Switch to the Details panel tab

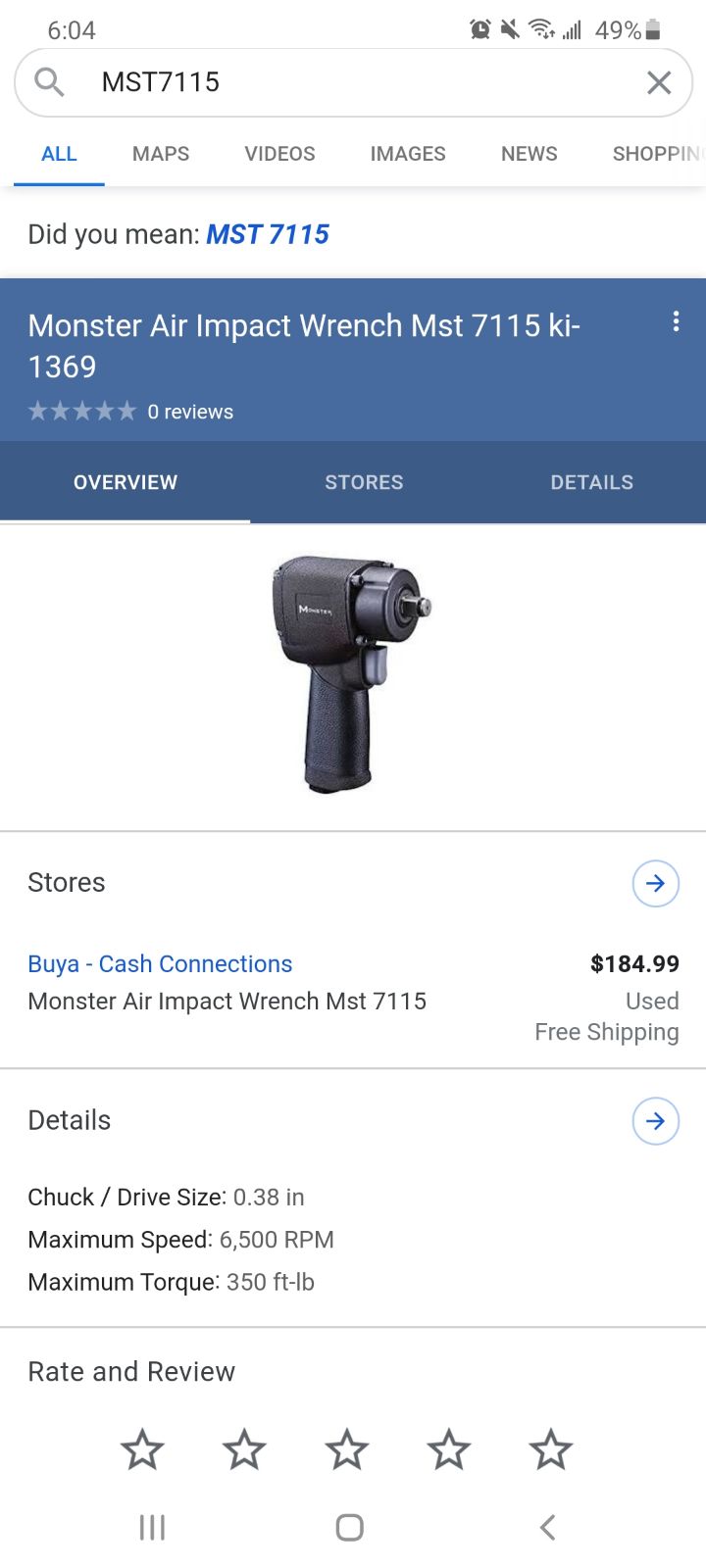[x=591, y=482]
